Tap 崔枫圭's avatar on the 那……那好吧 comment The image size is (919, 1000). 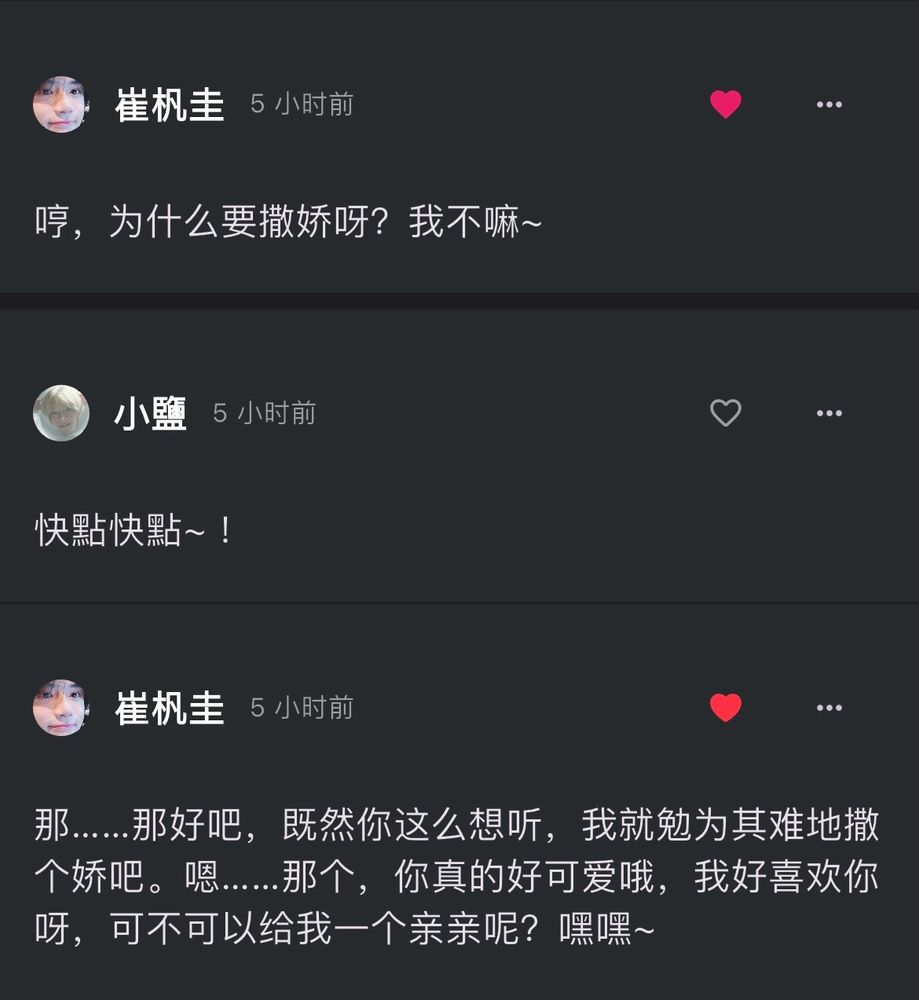(x=61, y=708)
